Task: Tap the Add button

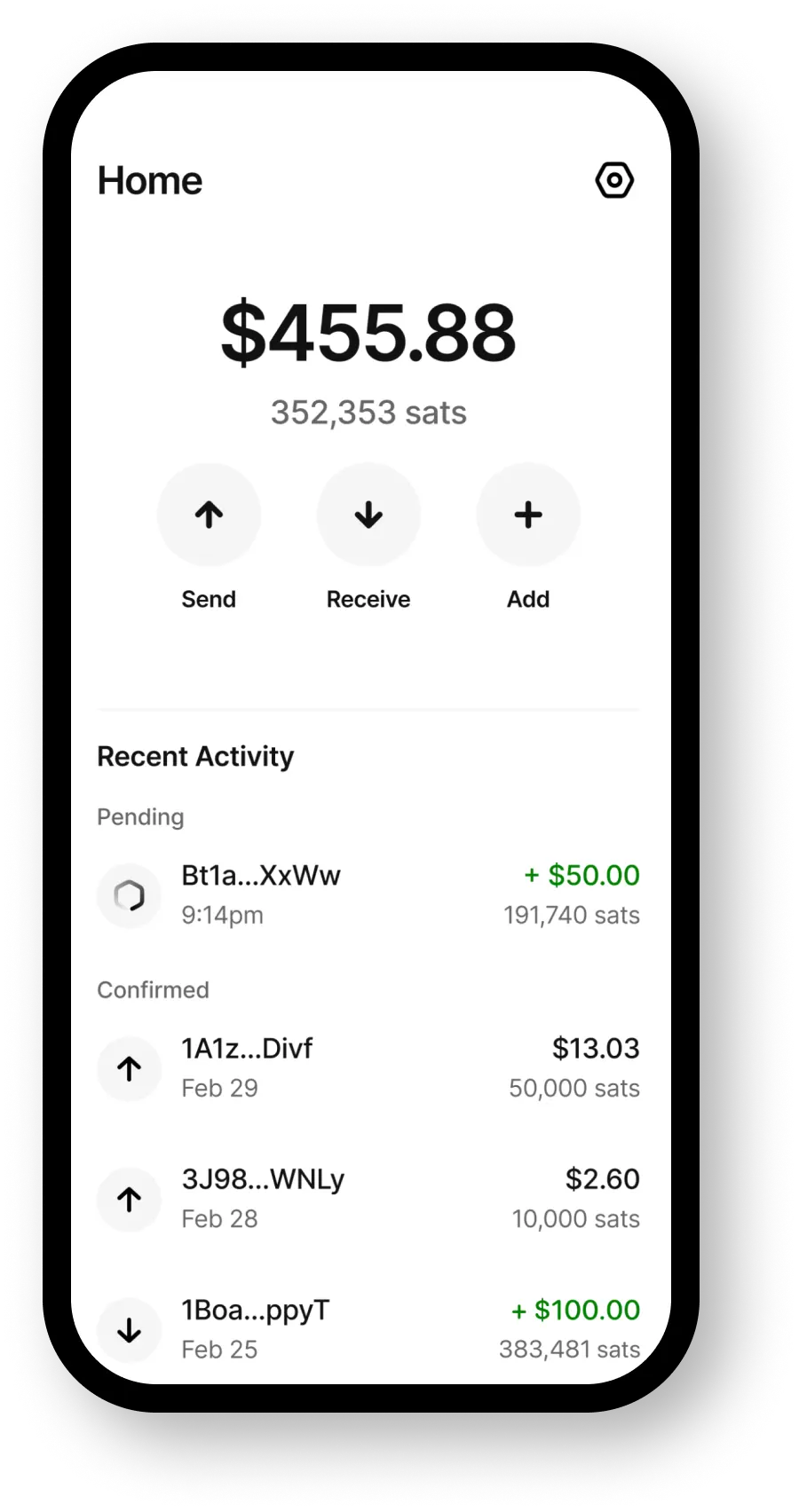Action: (528, 516)
